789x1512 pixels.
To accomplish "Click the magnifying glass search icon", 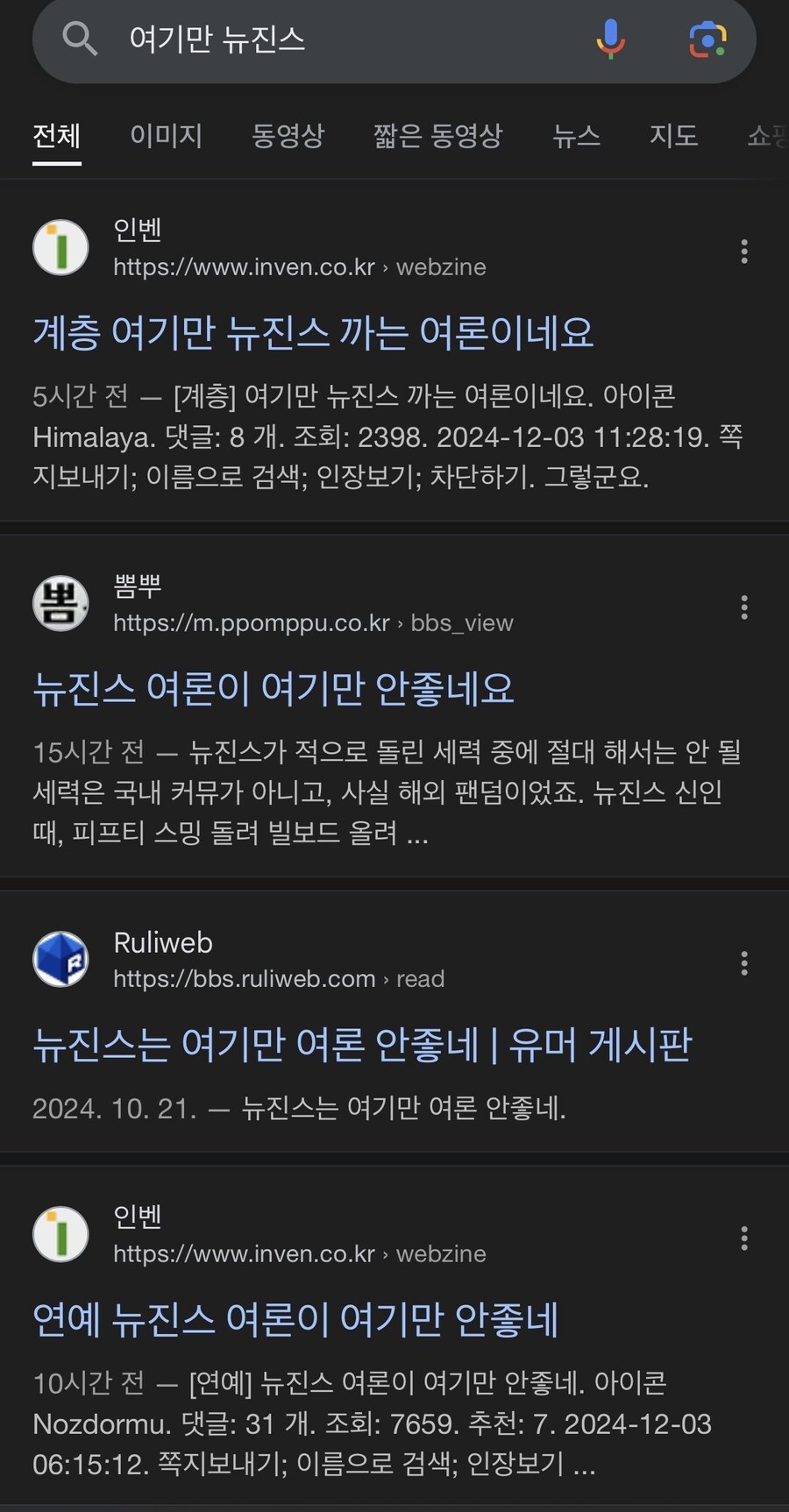I will click(79, 39).
